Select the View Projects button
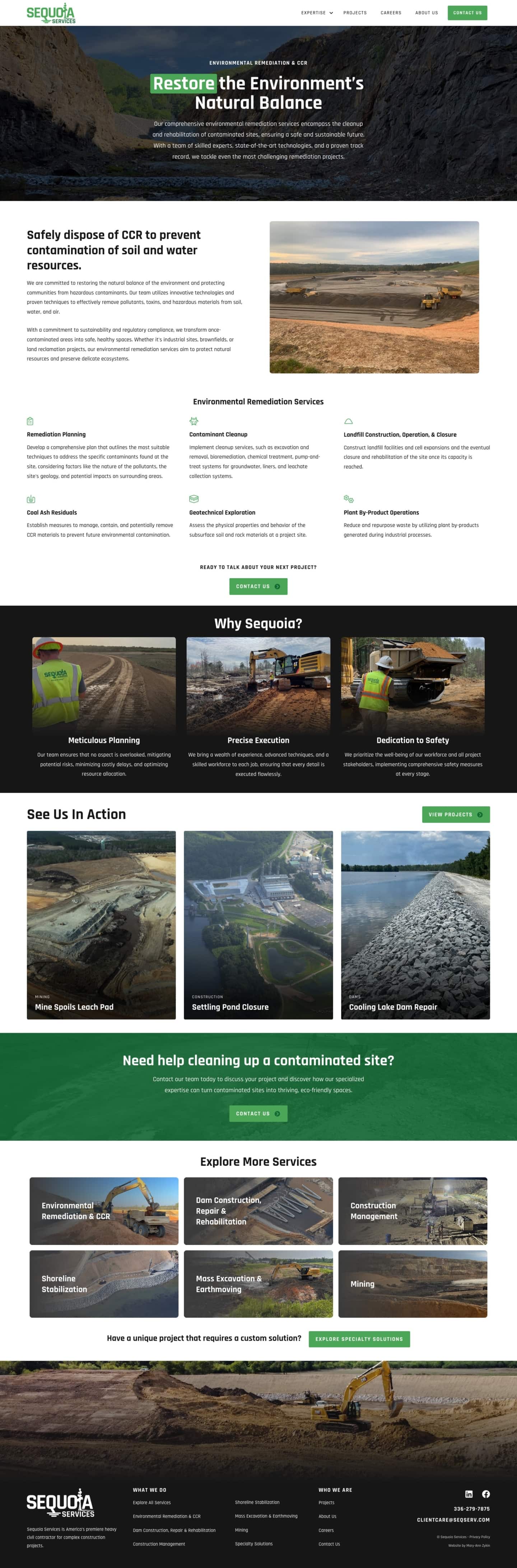 456,814
